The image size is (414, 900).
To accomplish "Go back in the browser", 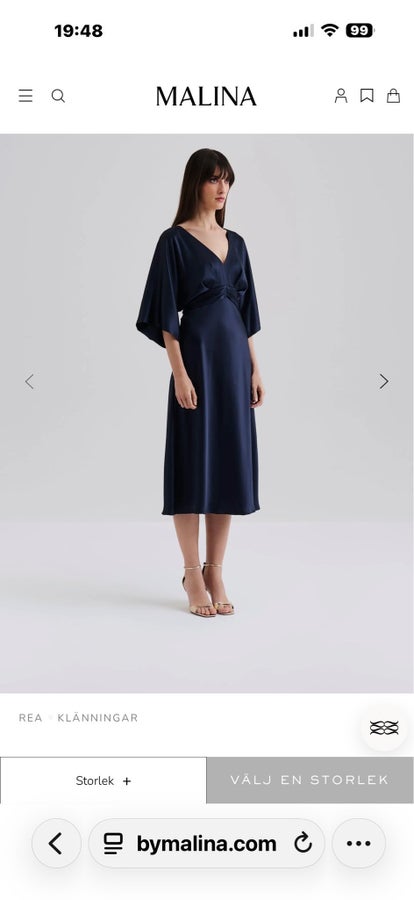I will [56, 843].
